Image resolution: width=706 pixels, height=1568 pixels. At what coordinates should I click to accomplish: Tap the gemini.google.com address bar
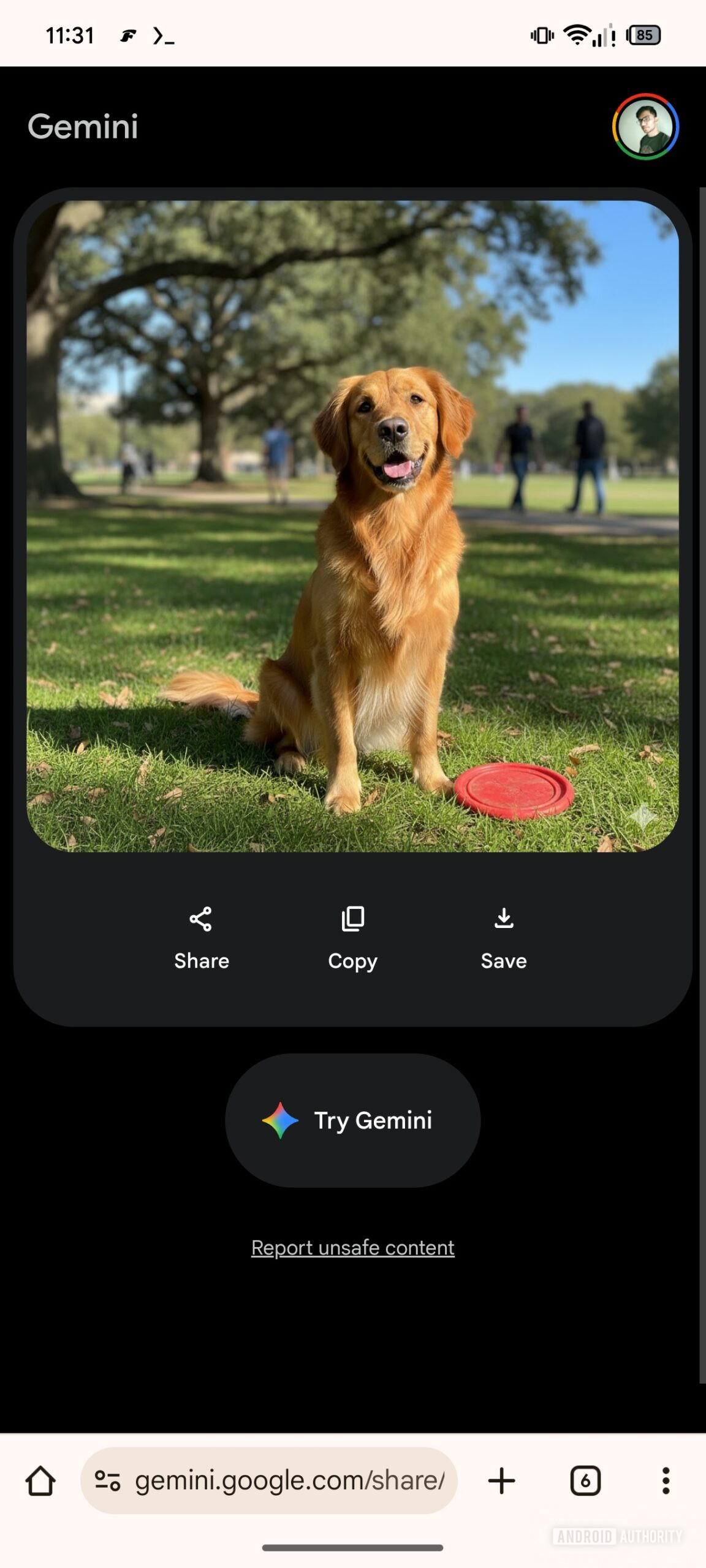pos(288,1481)
